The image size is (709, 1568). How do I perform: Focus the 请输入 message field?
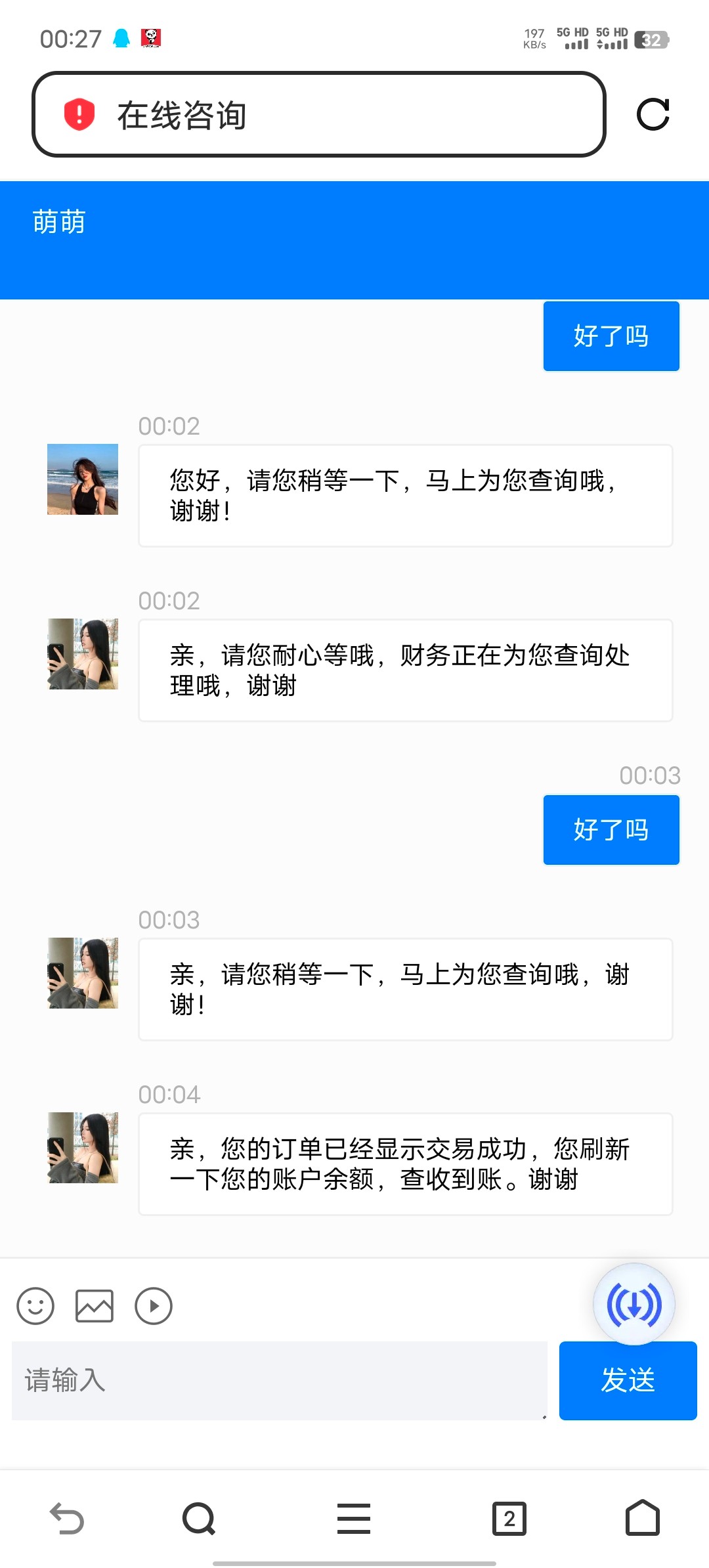click(280, 1380)
